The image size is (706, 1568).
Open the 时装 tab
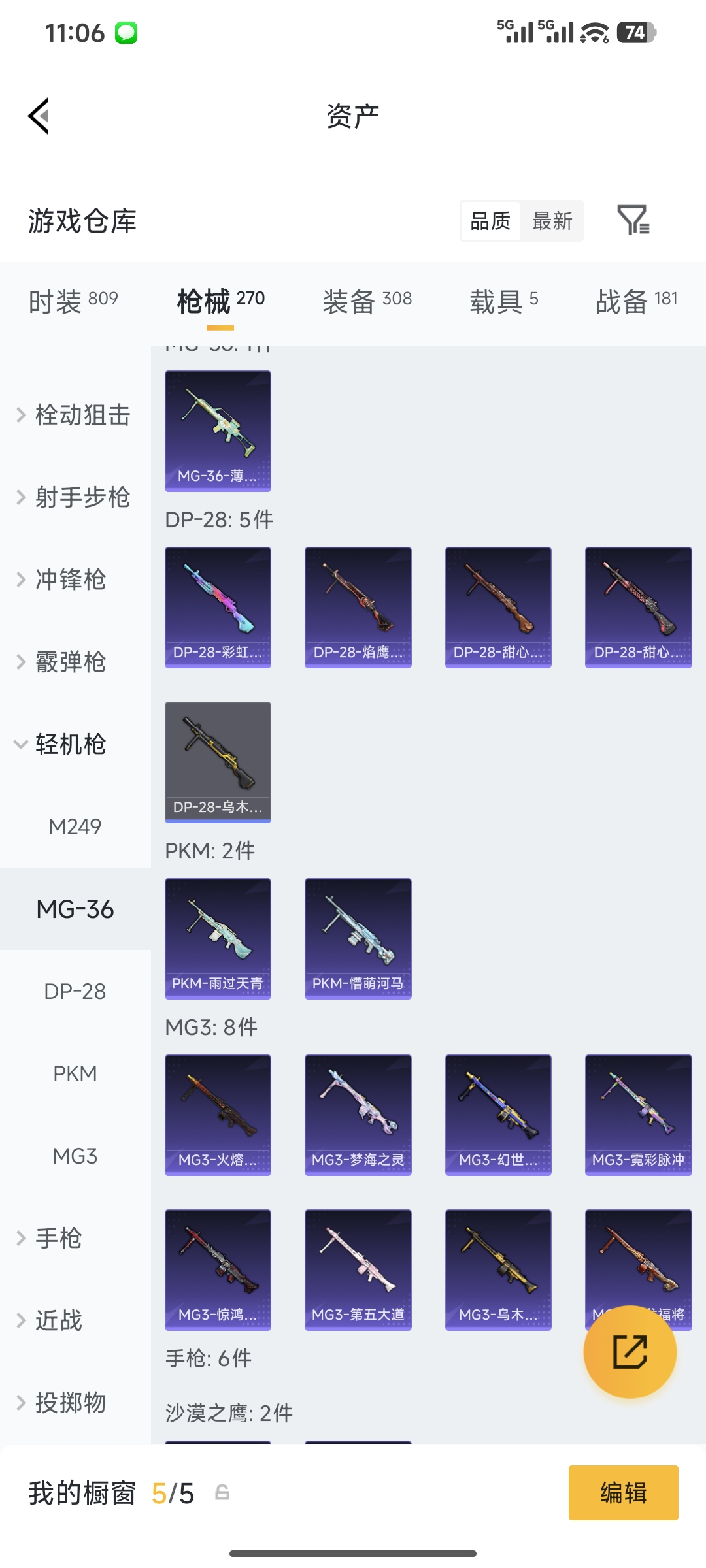coord(72,299)
